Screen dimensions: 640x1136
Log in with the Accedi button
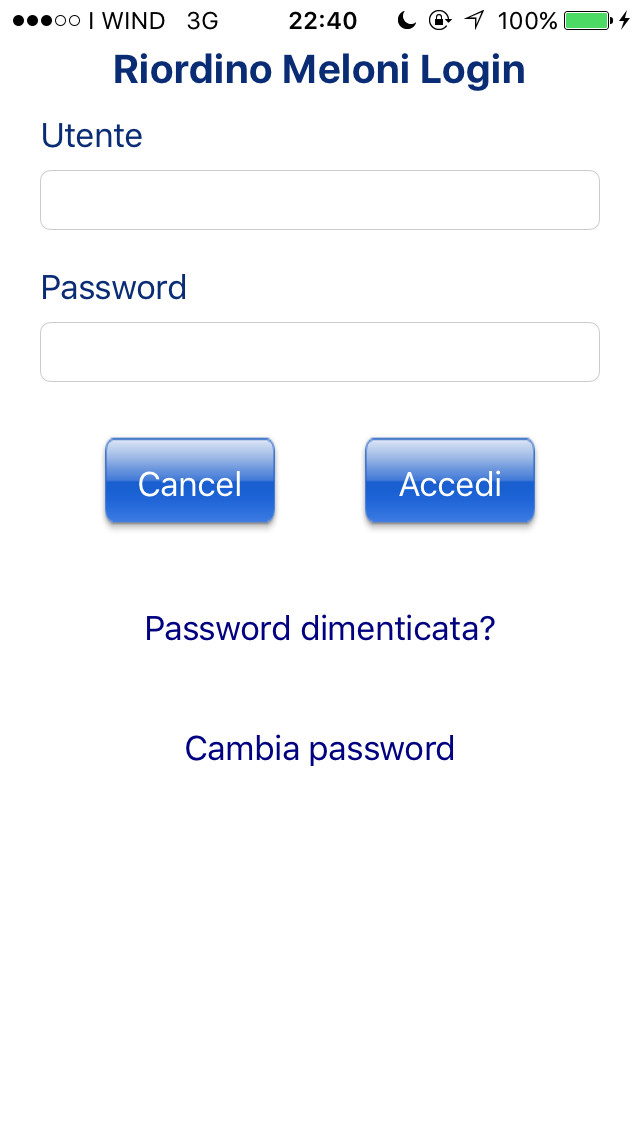pyautogui.click(x=450, y=481)
